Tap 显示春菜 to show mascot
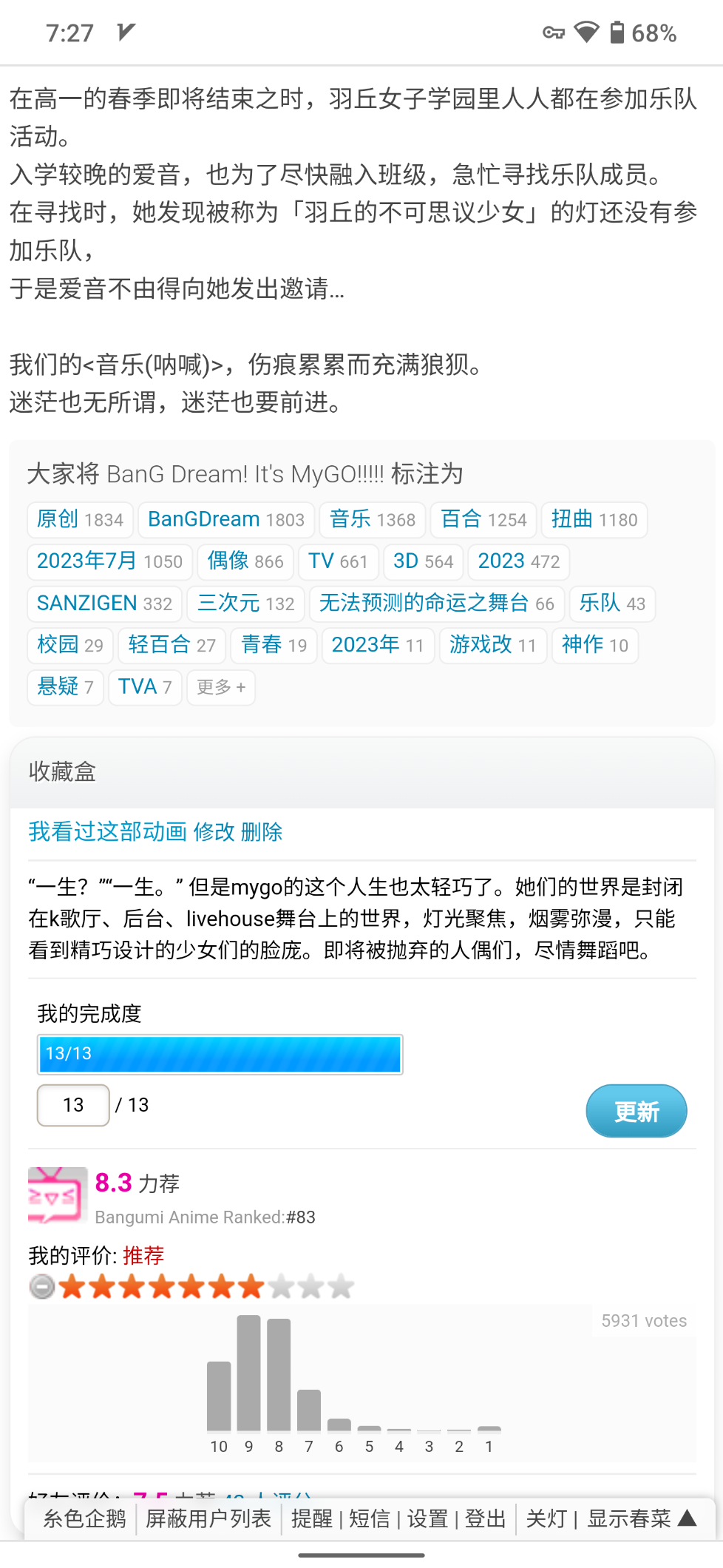 pyautogui.click(x=629, y=1518)
